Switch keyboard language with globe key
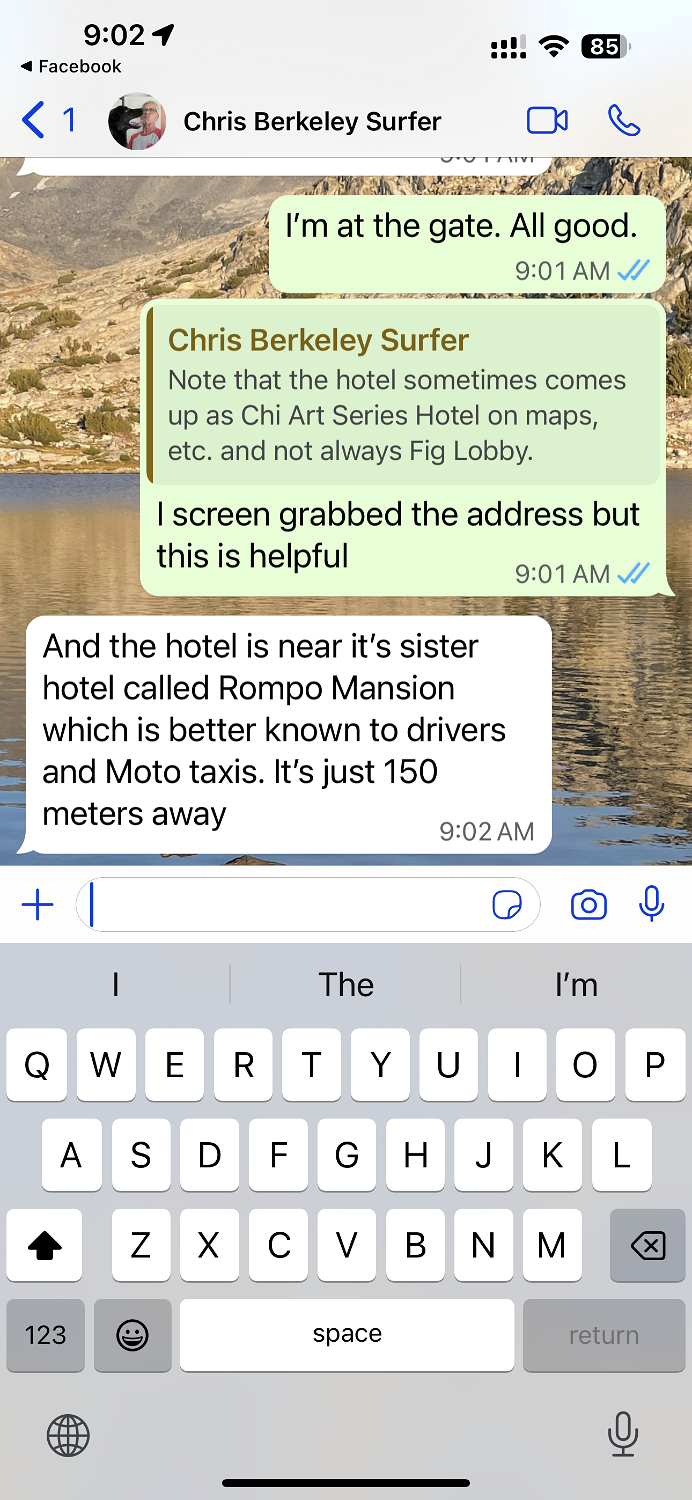Screen dimensions: 692x1500 coord(68,1436)
